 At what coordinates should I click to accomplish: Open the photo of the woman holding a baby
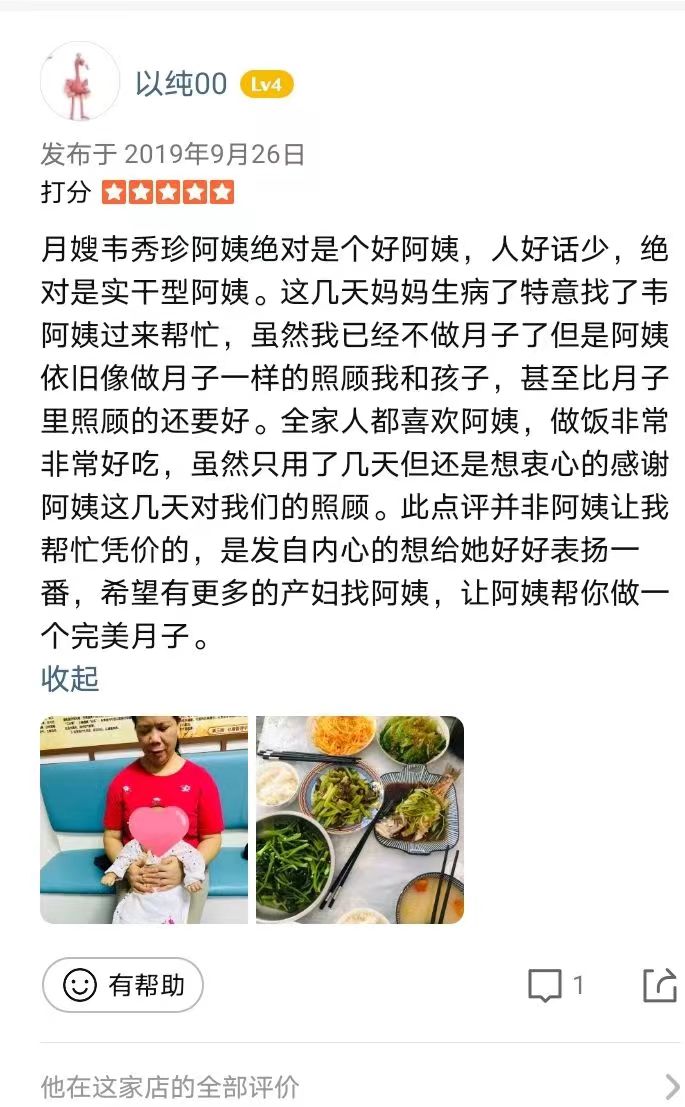click(x=144, y=819)
